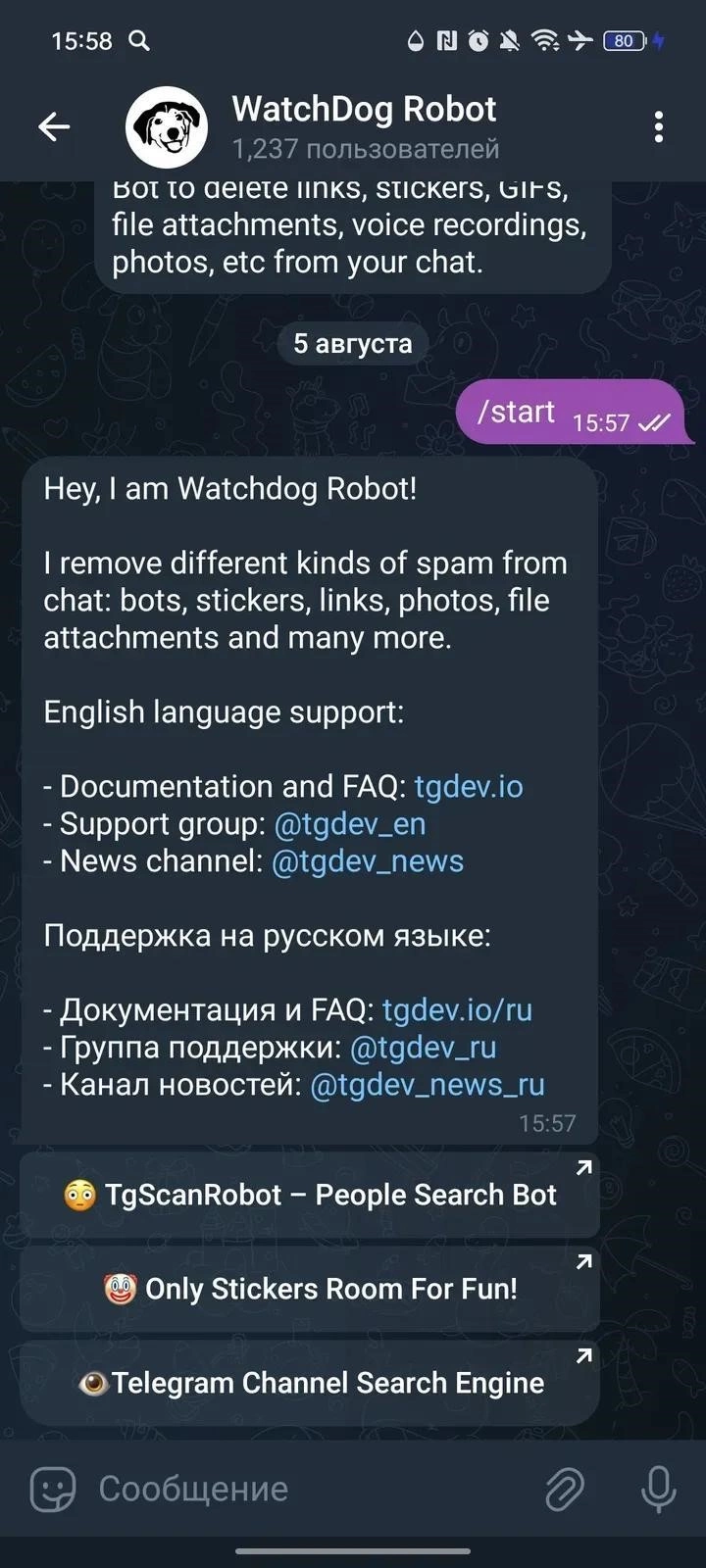The image size is (706, 1568).
Task: Open the WatchDog Robot profile header
Action: tap(363, 126)
